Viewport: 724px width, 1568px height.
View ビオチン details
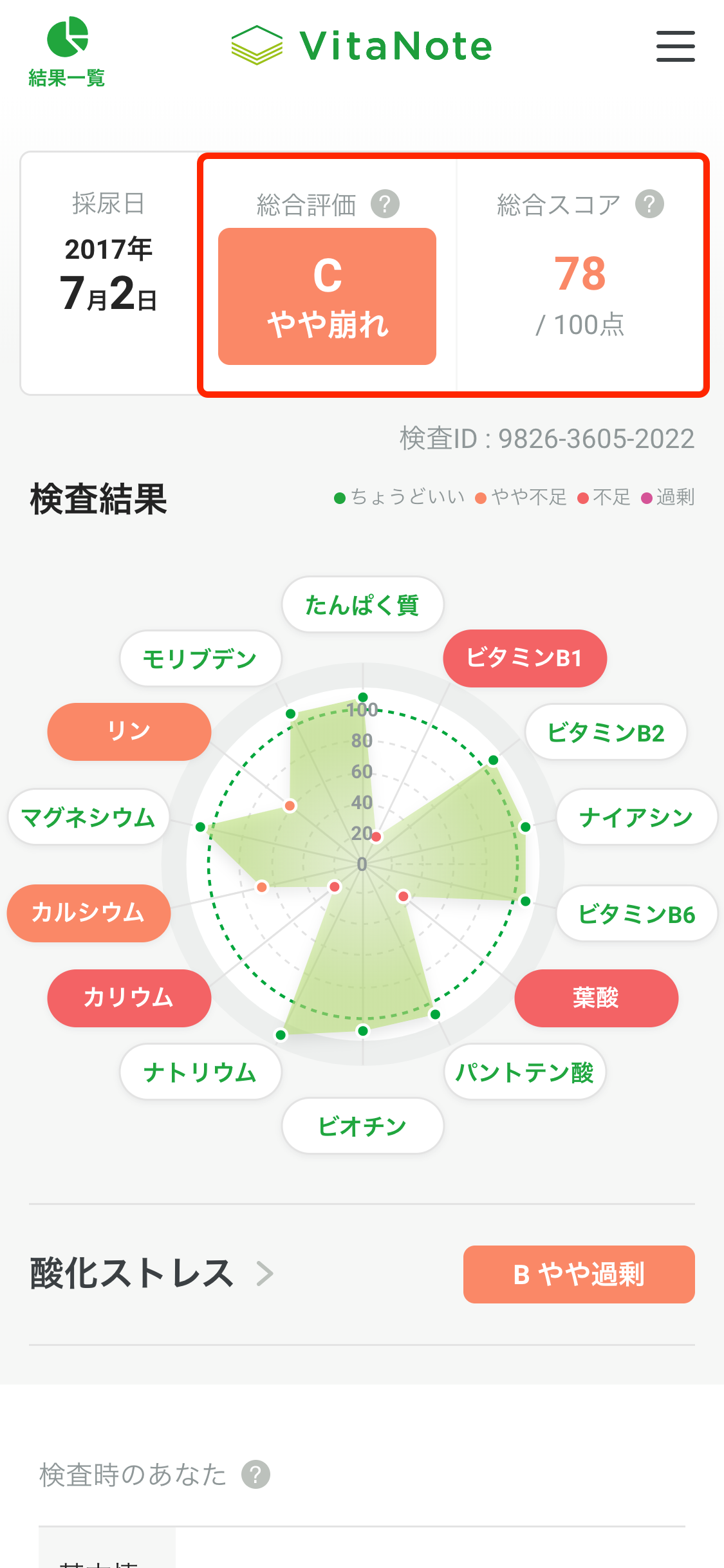point(362,1126)
